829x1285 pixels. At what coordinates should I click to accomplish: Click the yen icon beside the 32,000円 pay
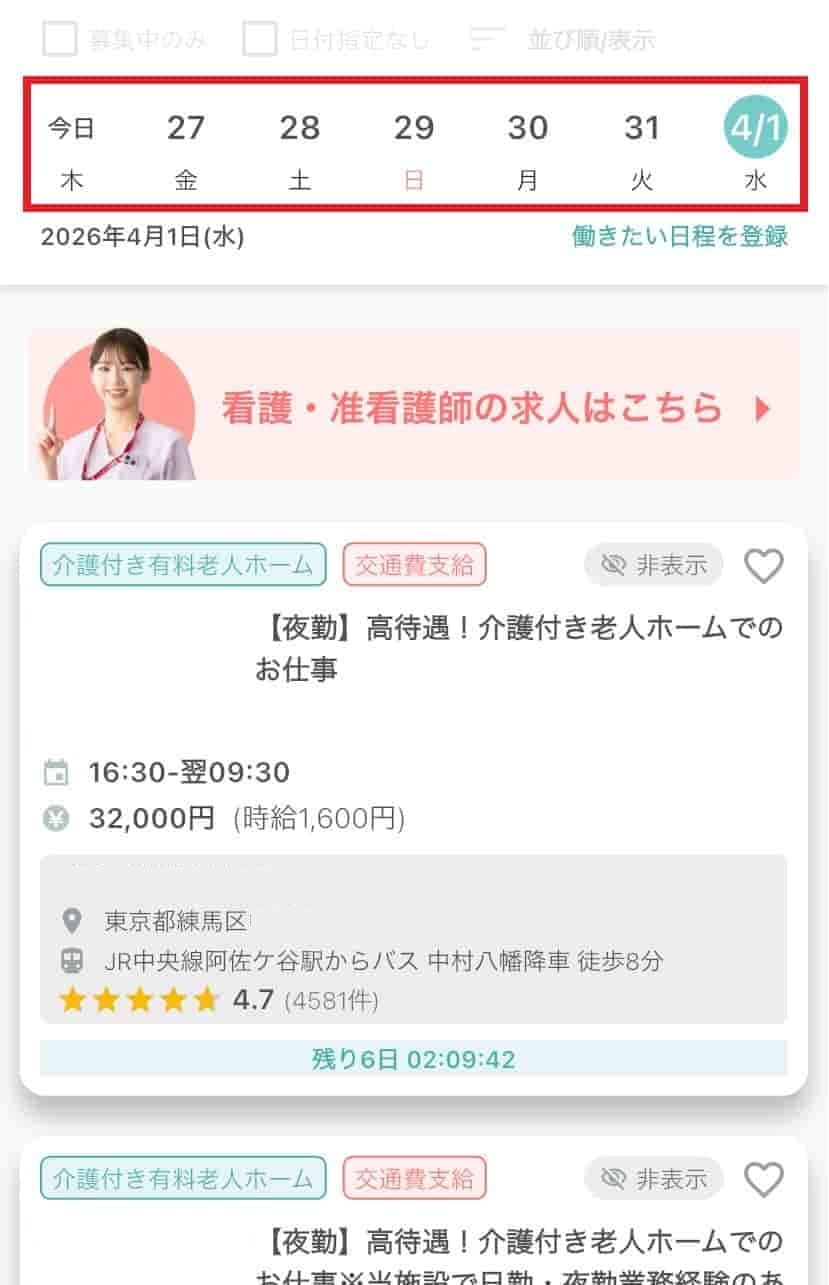tap(58, 818)
